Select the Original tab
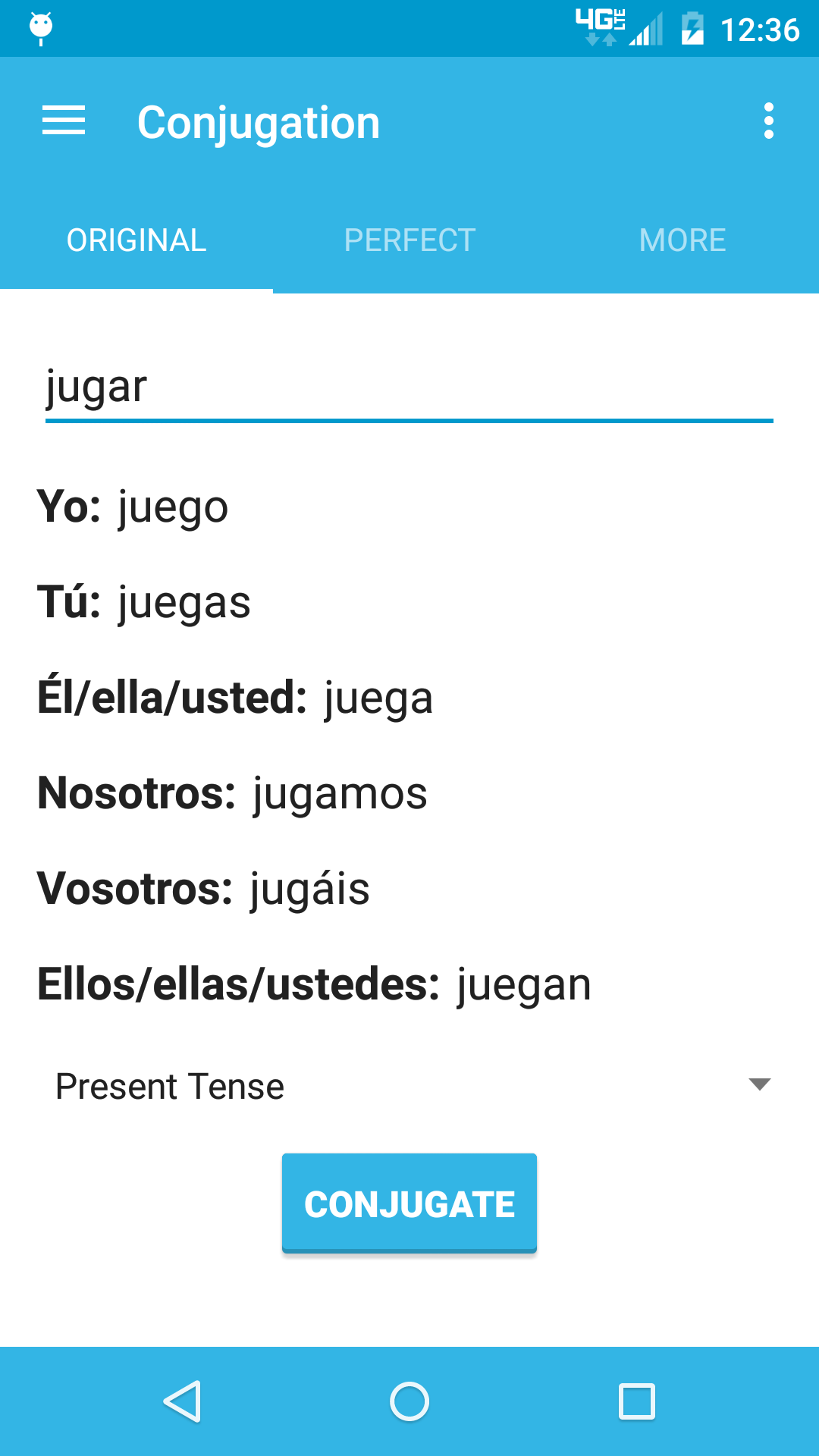 pyautogui.click(x=136, y=240)
